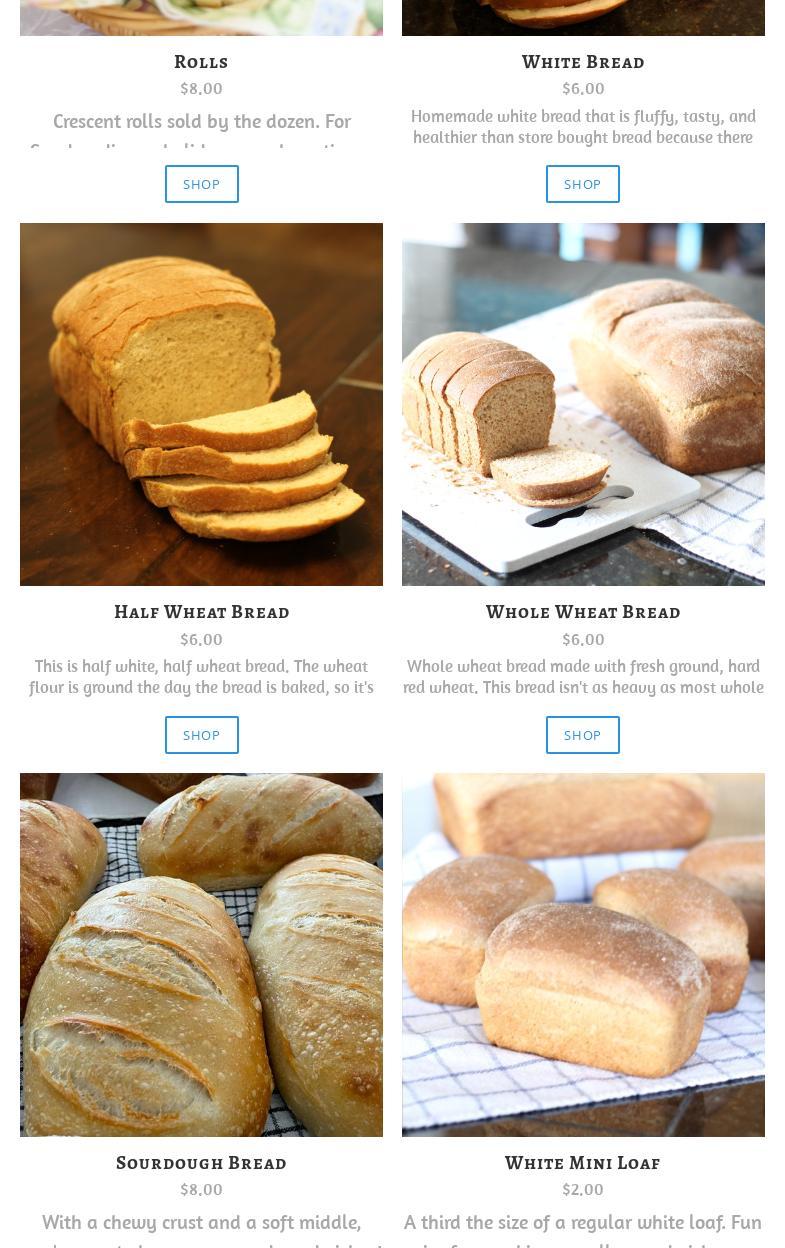Shop the Half Wheat Bread
The image size is (785, 1248).
(x=201, y=735)
